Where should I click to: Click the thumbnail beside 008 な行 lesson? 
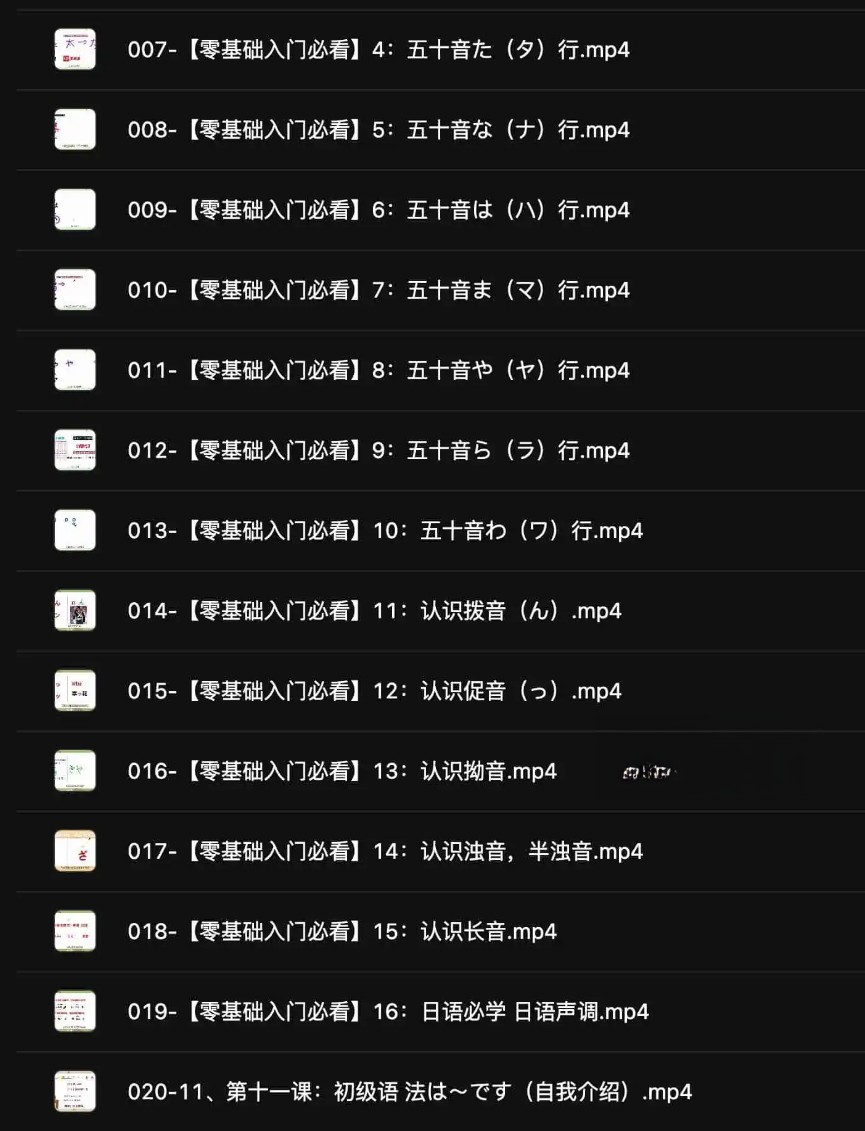click(76, 129)
